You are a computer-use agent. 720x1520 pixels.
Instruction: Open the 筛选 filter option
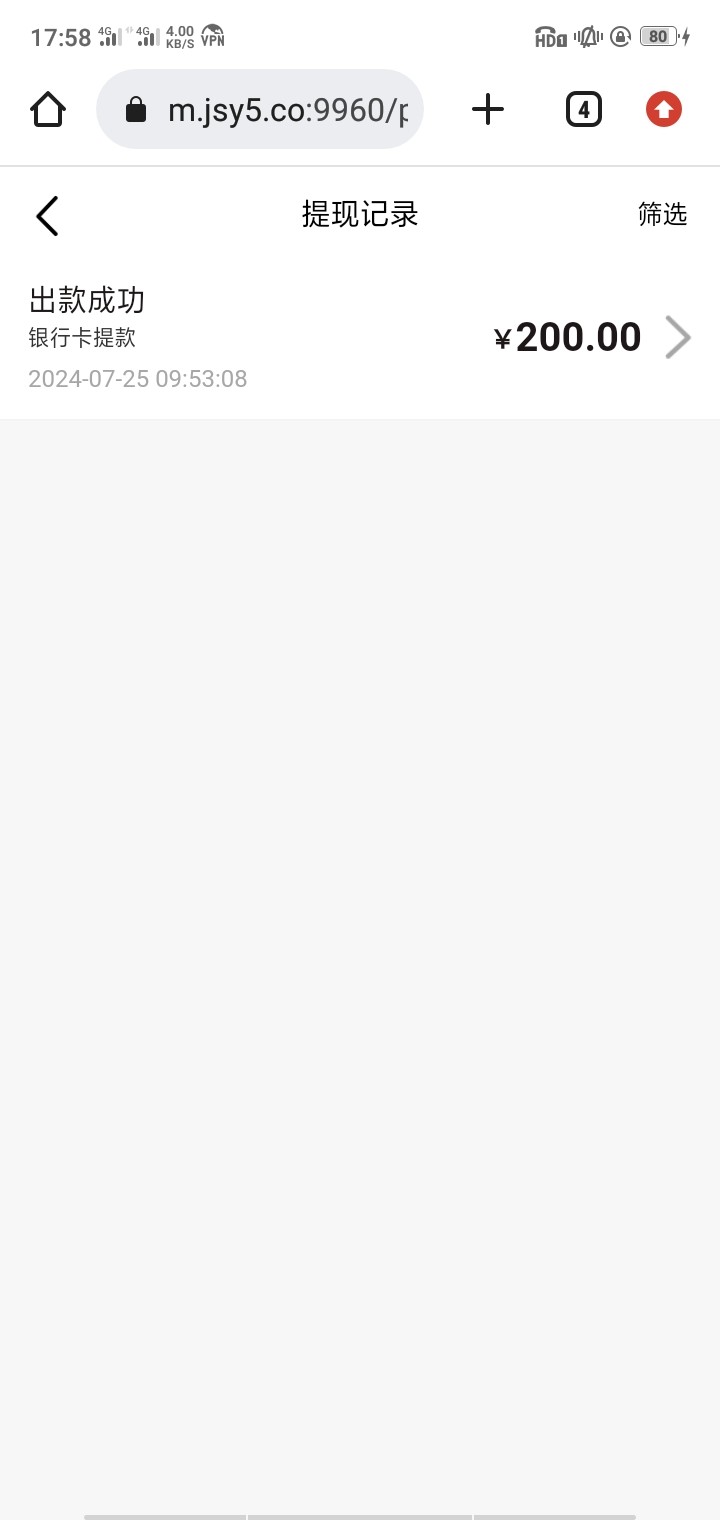click(662, 214)
